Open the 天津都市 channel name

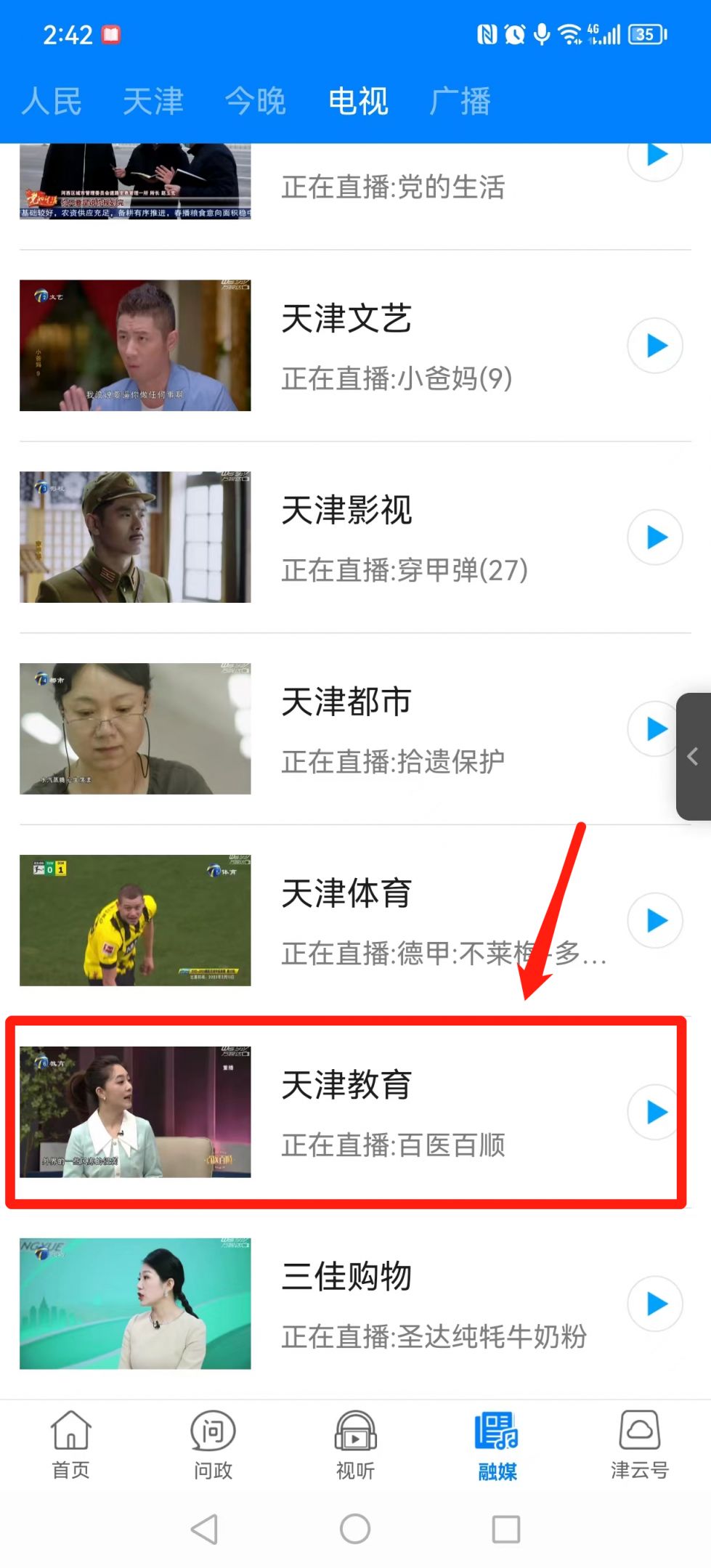pos(346,702)
